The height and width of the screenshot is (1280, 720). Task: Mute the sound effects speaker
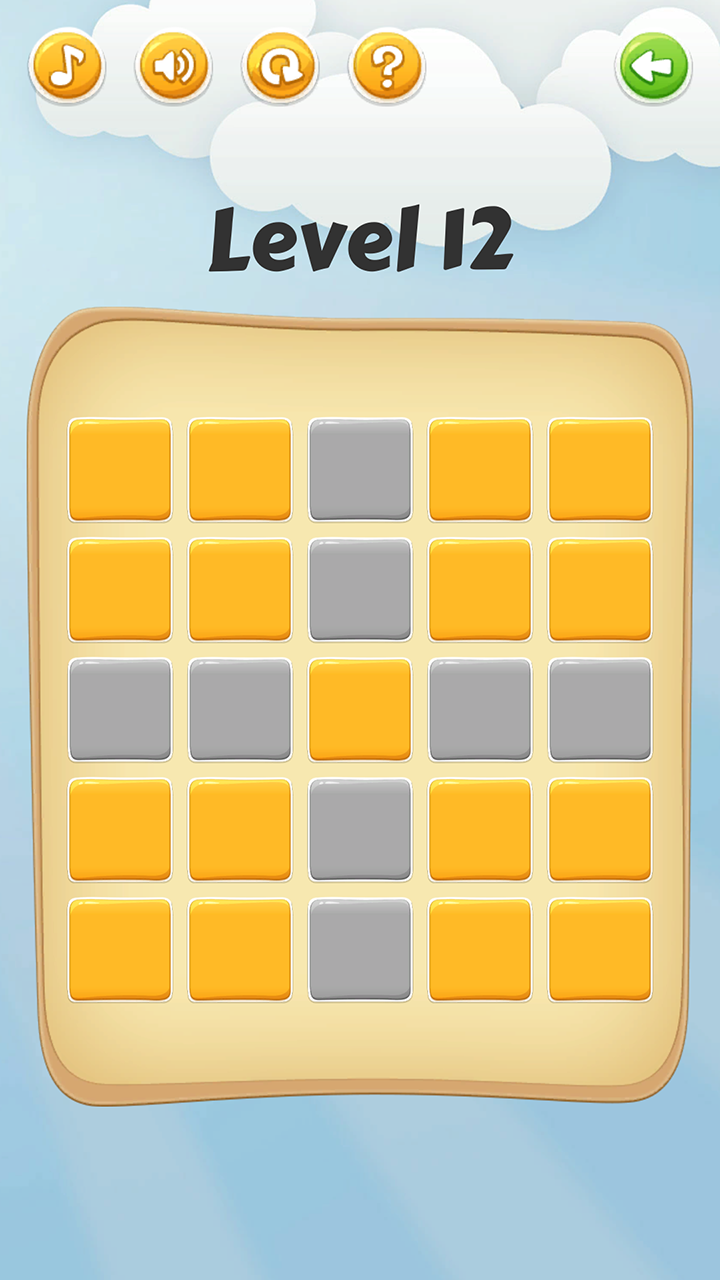pyautogui.click(x=174, y=67)
